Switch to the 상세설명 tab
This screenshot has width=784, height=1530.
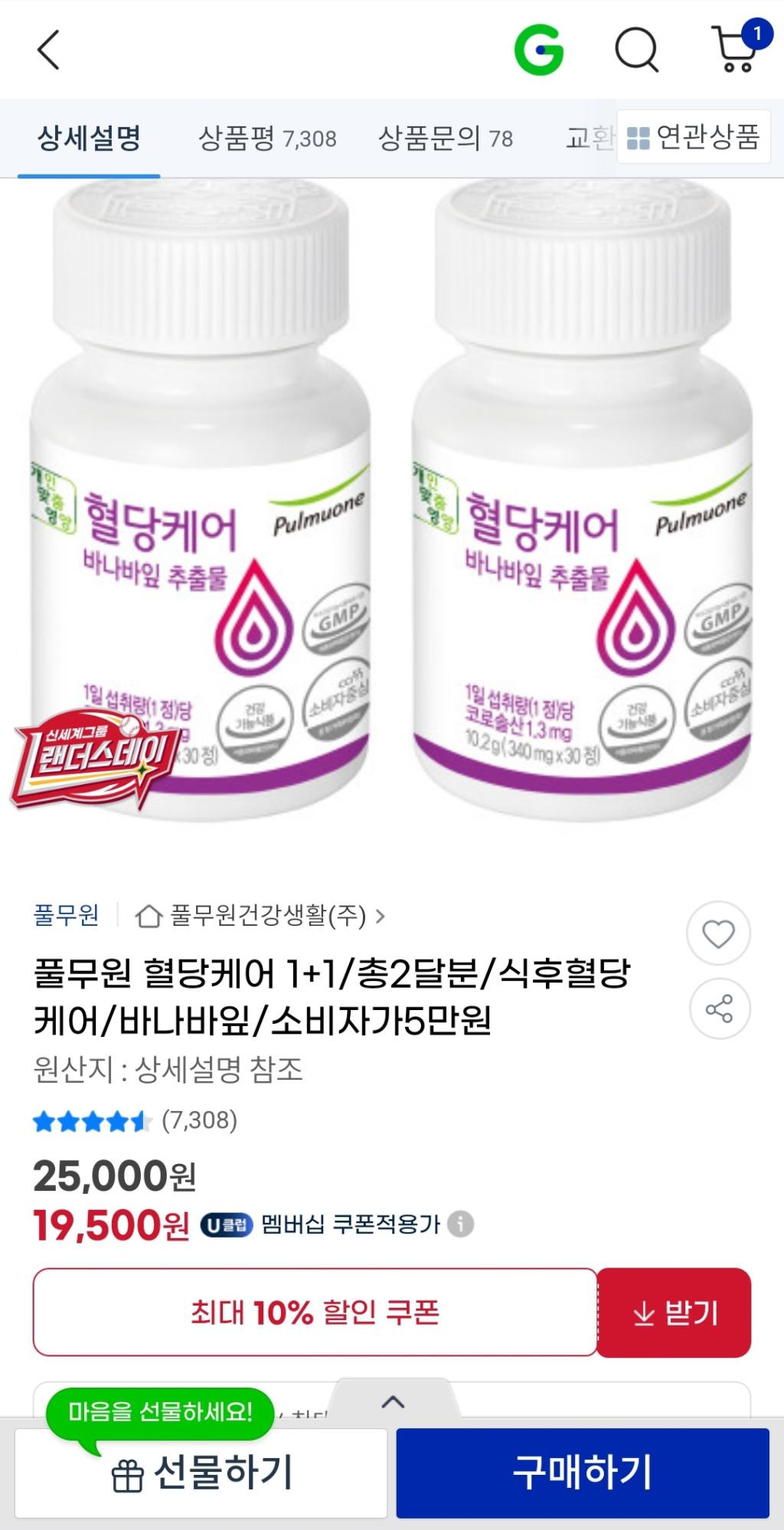tap(89, 139)
